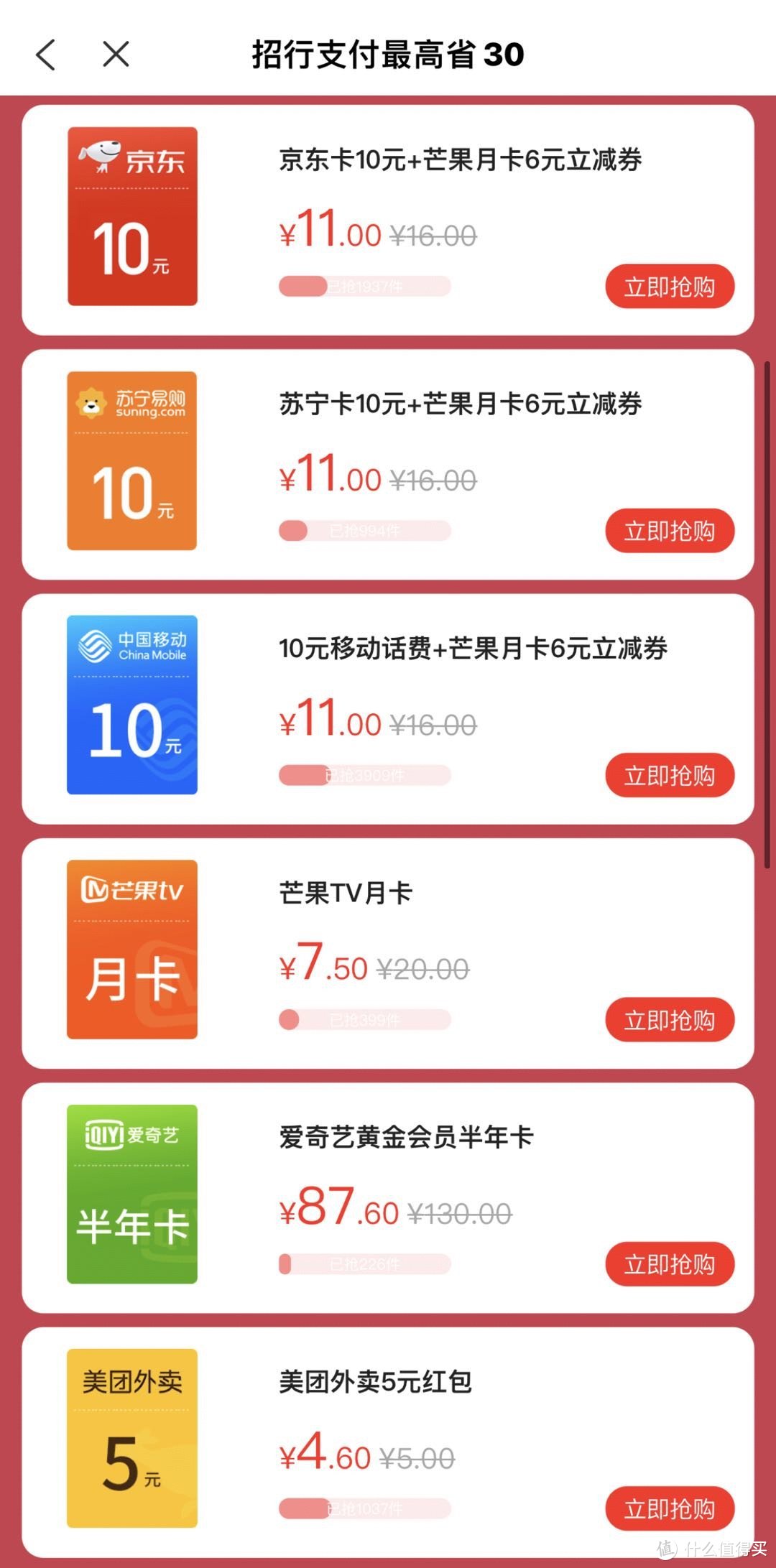This screenshot has width=776, height=1568.
Task: Tap 立即抢购 for 美团外卖5元红包
Action: [x=670, y=1508]
